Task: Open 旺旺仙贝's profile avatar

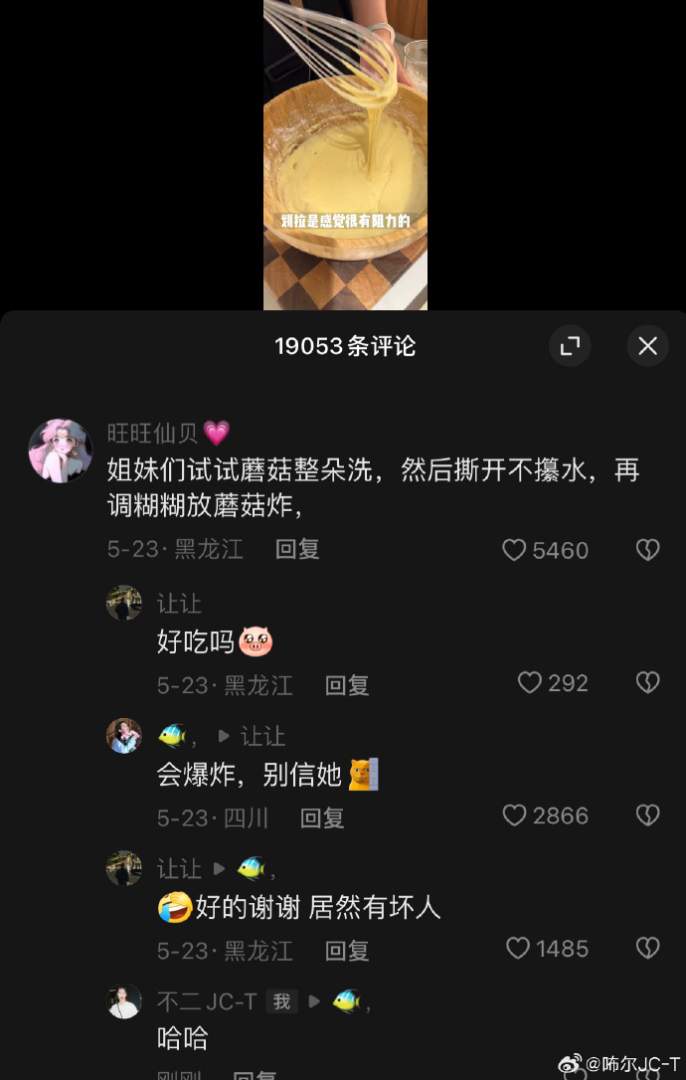Action: coord(60,451)
